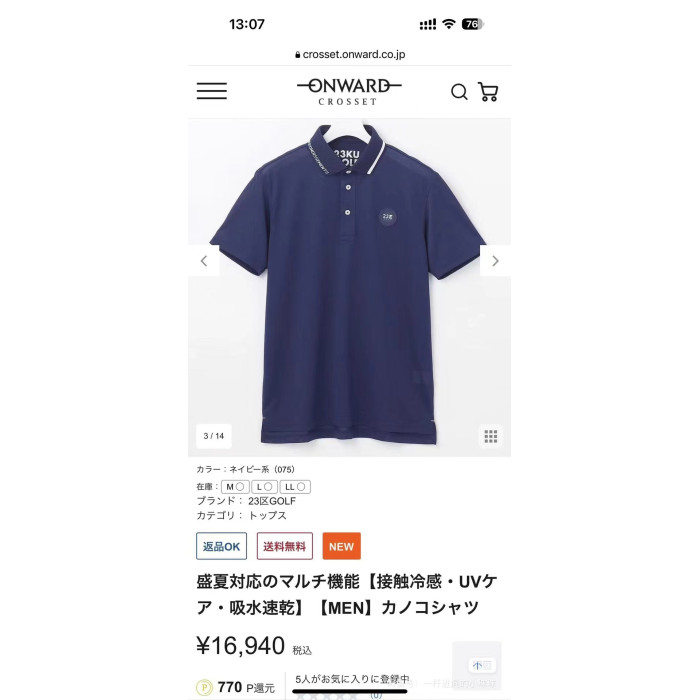Viewport: 700px width, 700px height.
Task: Select size LL stock chip
Action: tap(295, 487)
